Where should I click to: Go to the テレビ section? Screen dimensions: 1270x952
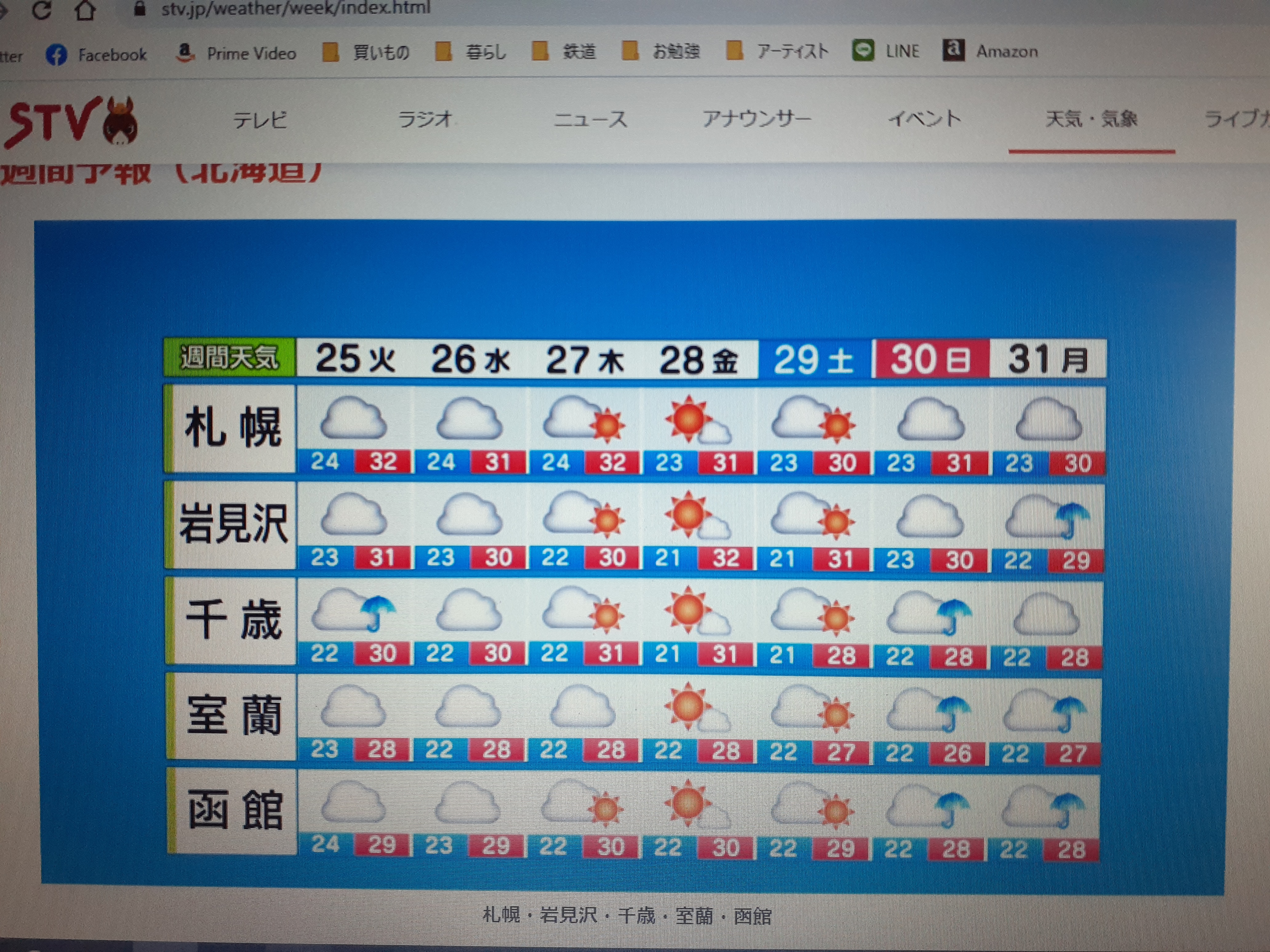coord(260,120)
